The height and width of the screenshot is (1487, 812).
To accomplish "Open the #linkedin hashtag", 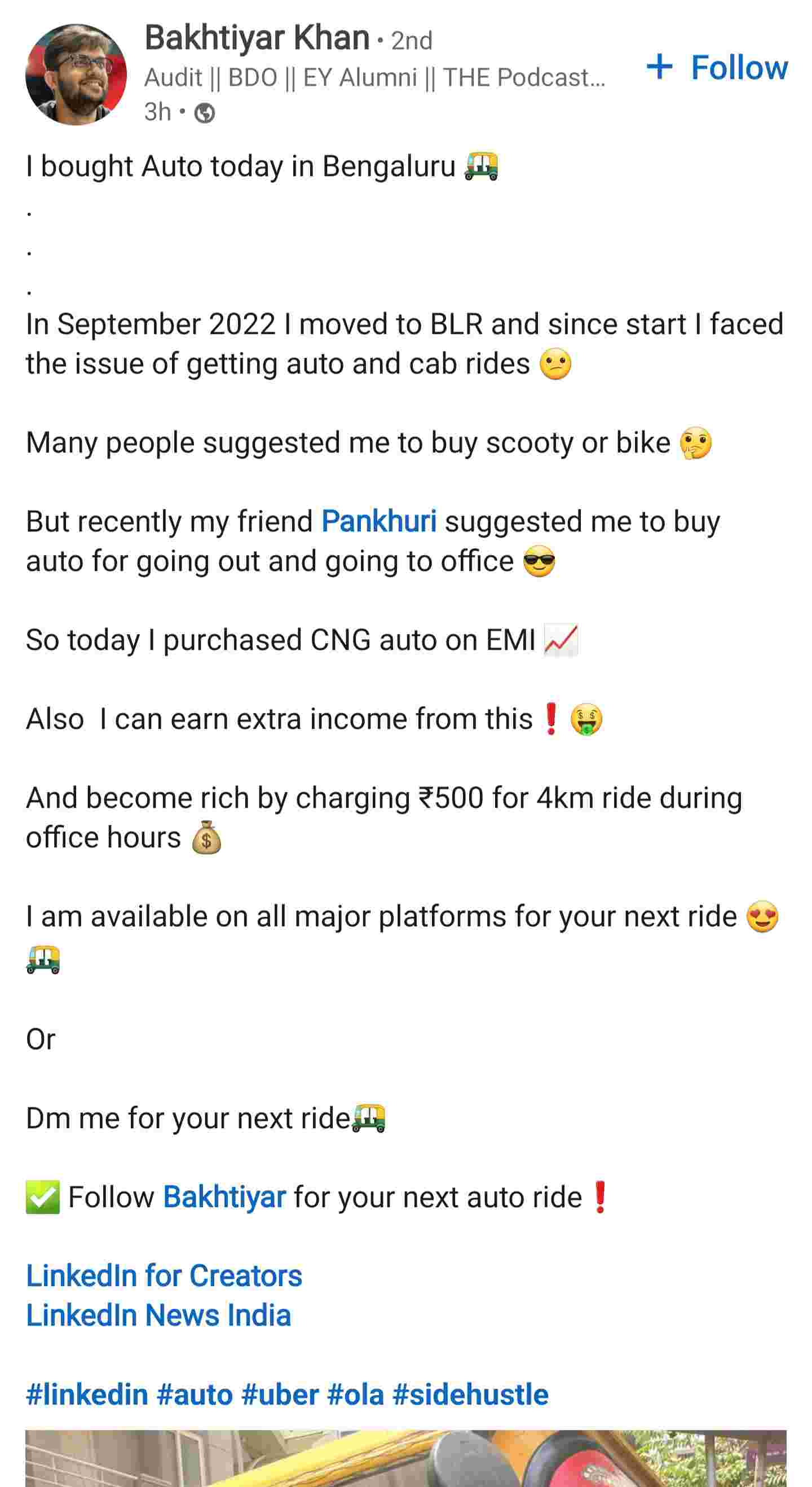I will pyautogui.click(x=87, y=1394).
